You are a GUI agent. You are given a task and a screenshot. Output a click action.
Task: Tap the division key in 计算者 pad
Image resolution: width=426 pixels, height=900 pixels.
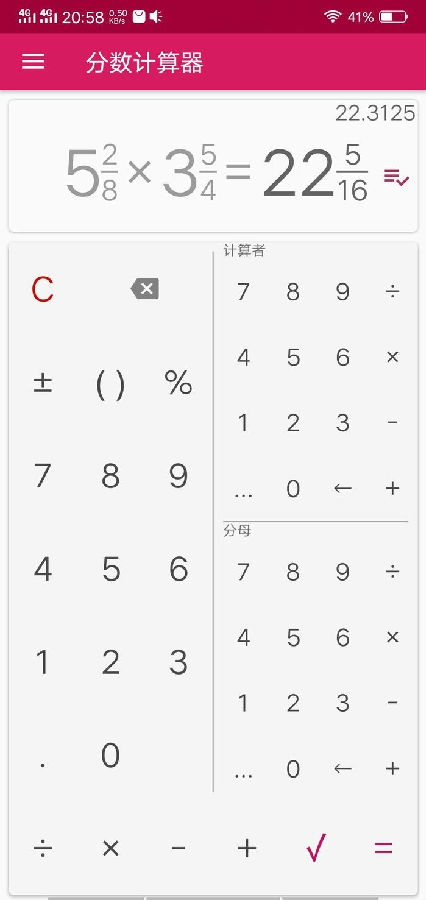coord(392,292)
